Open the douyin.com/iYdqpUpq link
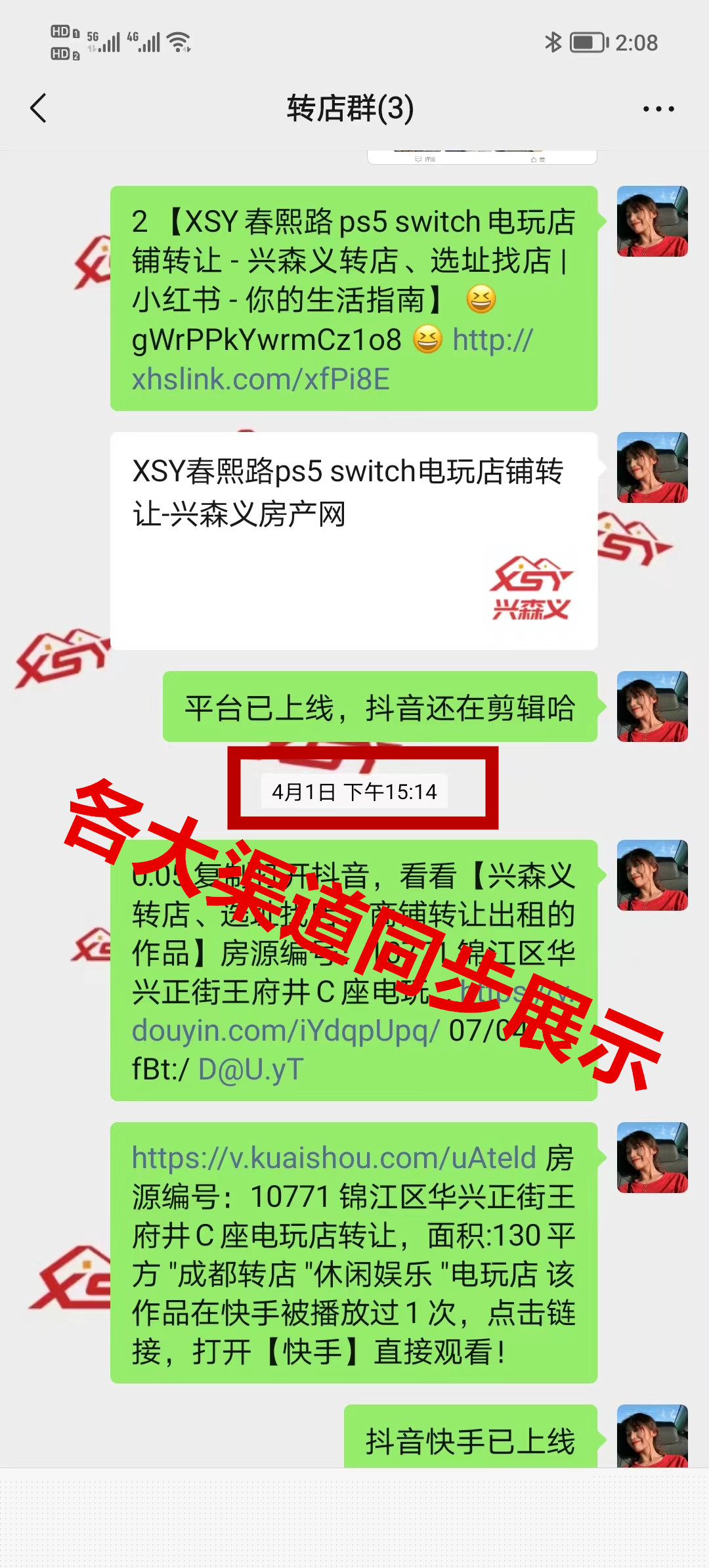709x1568 pixels. (286, 1031)
